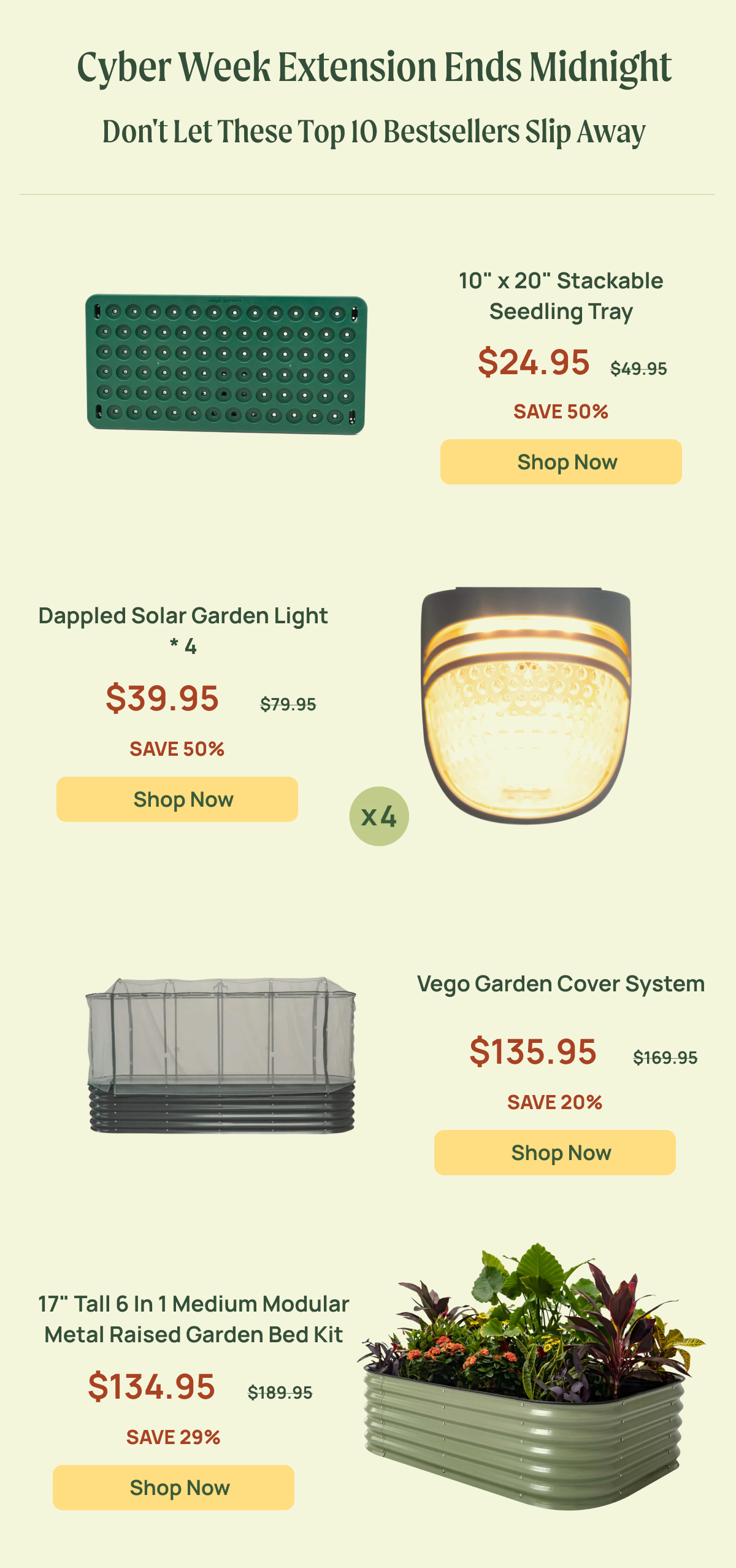The width and height of the screenshot is (736, 1568).
Task: Tap Shop Now for the Dappled Solar Garden Light
Action: point(177,799)
